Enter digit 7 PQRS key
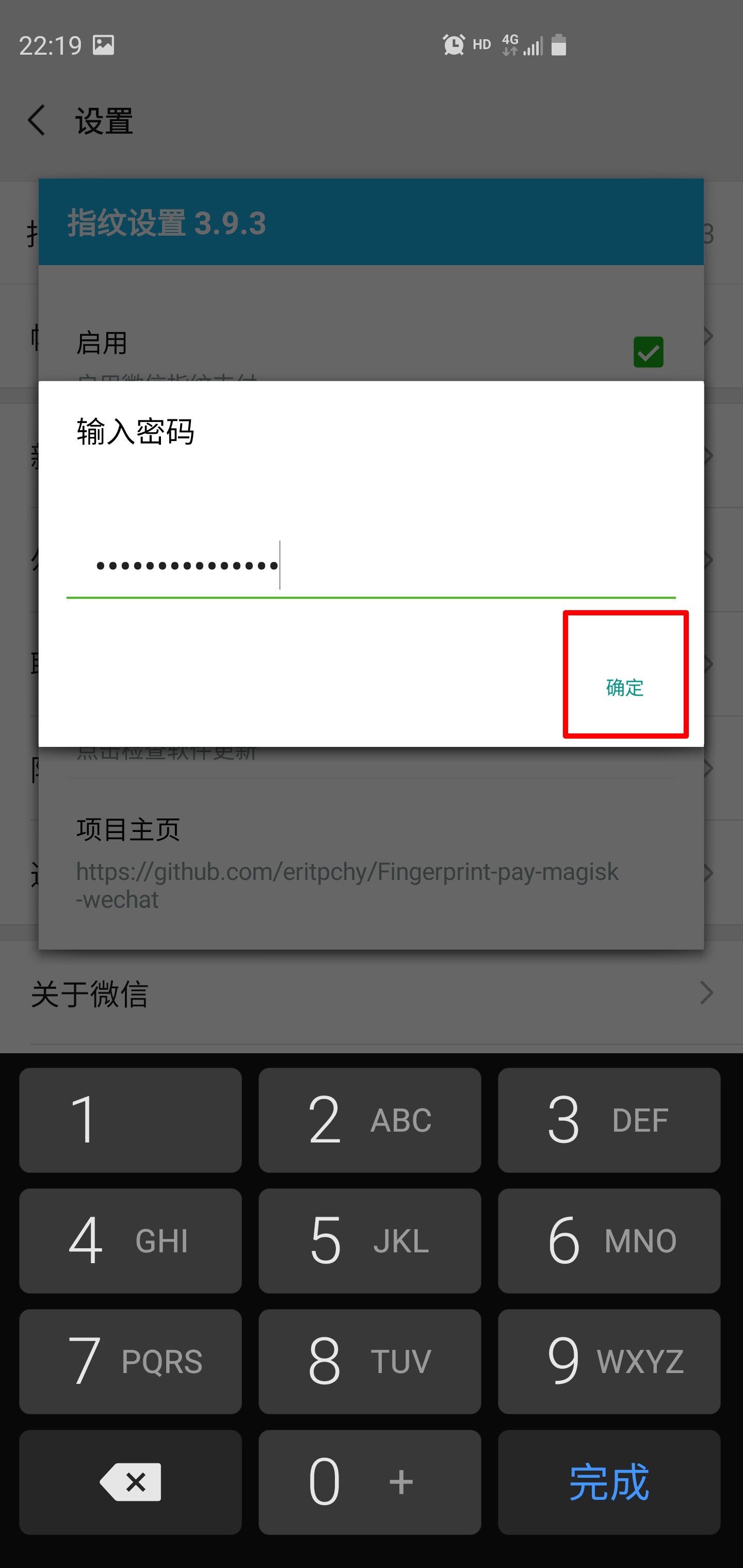 (x=131, y=1361)
